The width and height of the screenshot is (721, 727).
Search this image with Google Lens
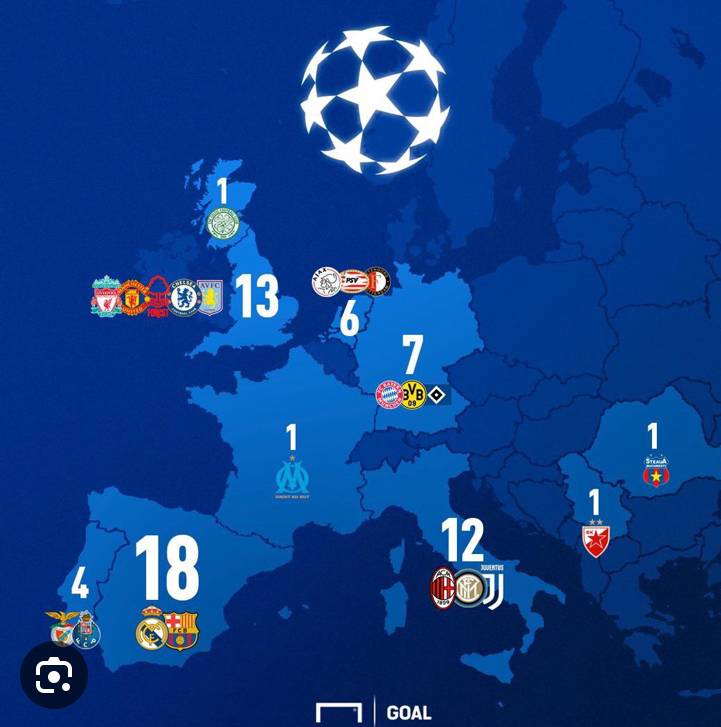tap(53, 675)
